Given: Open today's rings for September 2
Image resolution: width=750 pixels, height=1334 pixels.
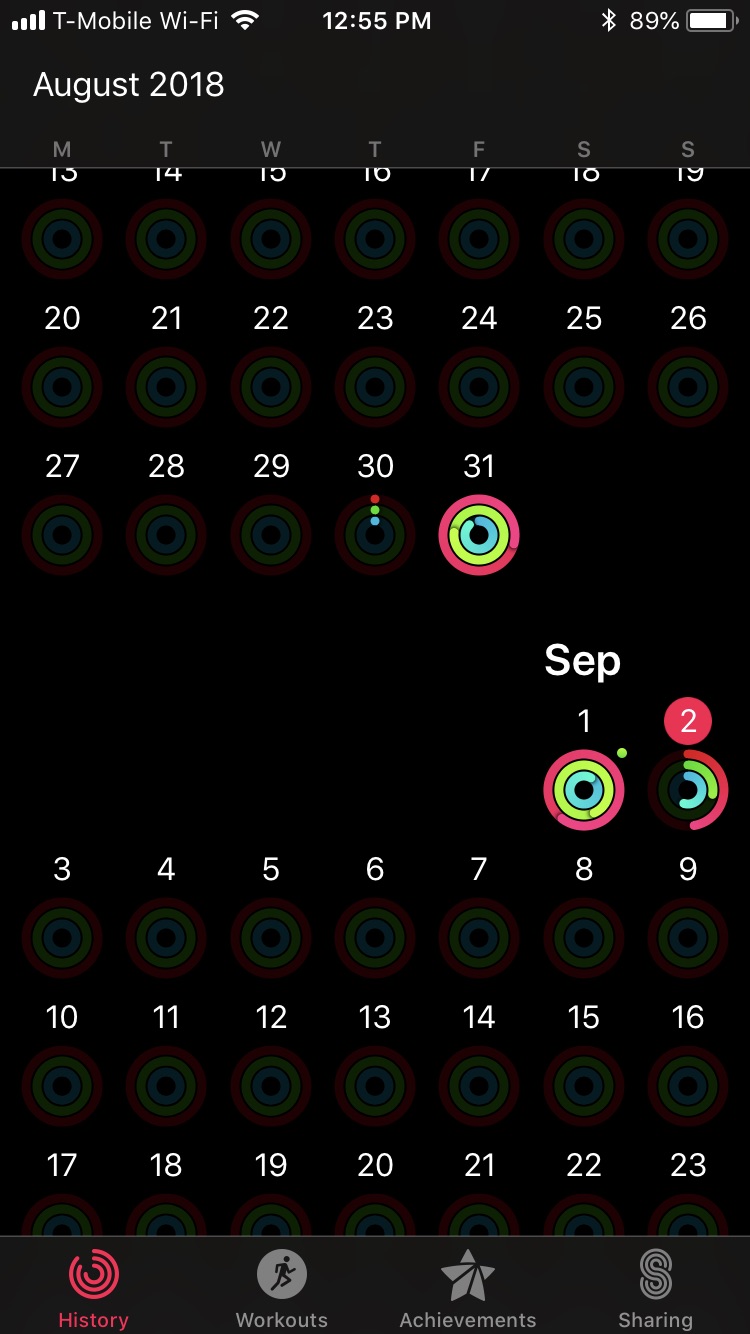Looking at the screenshot, I should coord(688,790).
